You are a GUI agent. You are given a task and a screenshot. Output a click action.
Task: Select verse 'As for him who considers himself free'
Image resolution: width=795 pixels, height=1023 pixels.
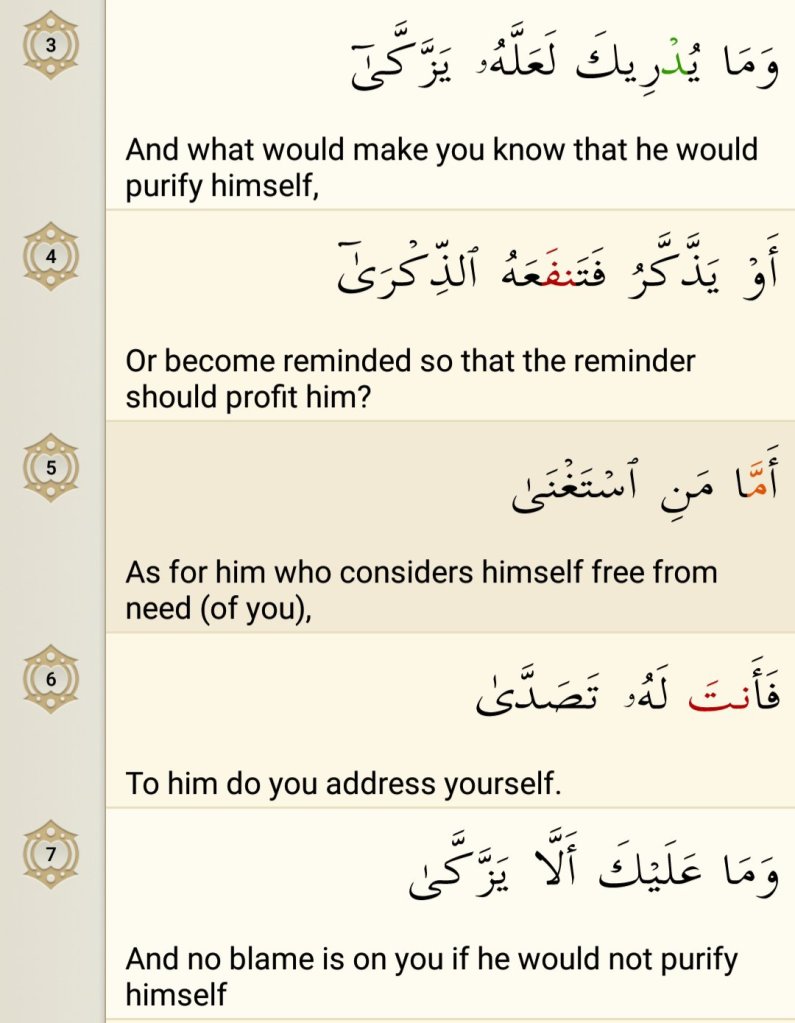click(421, 589)
